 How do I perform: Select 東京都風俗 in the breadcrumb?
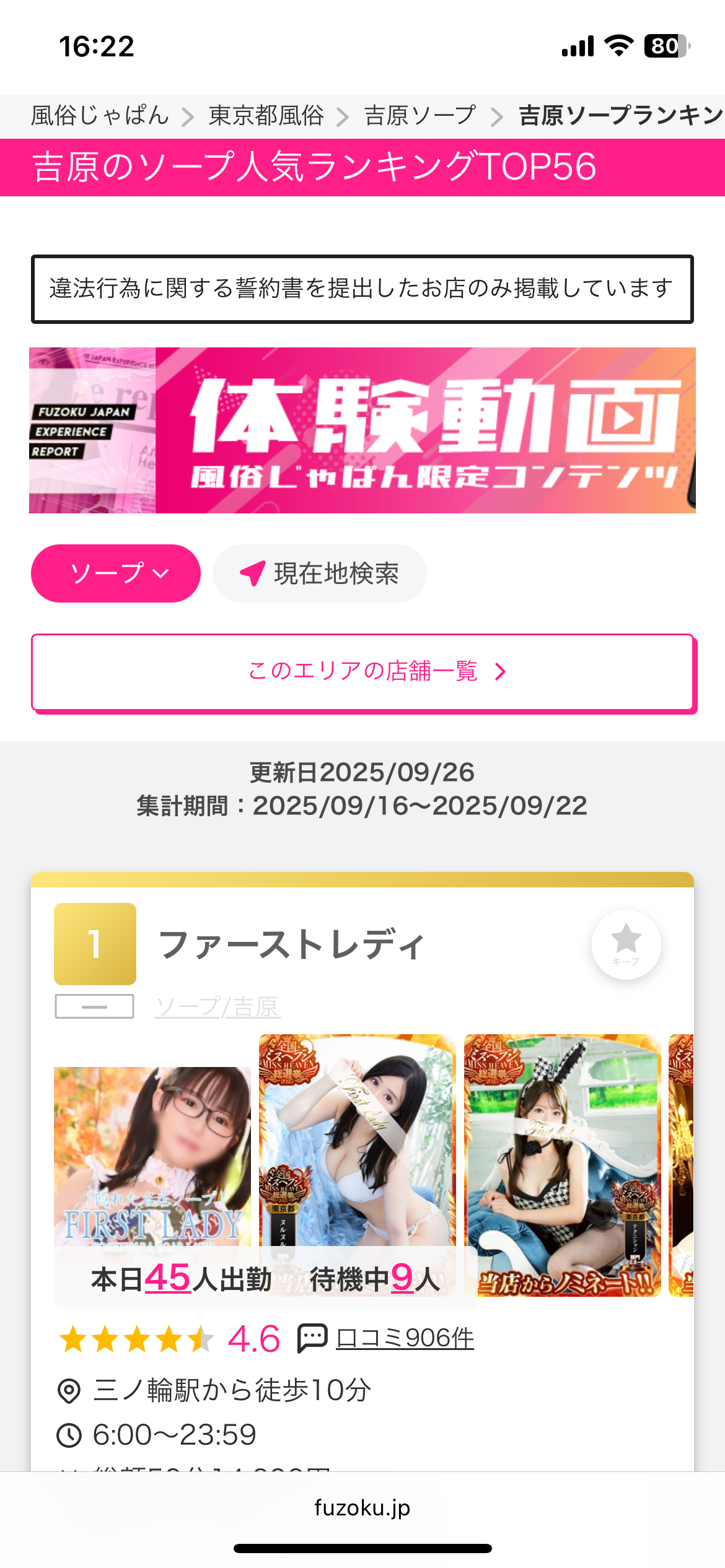coord(267,116)
